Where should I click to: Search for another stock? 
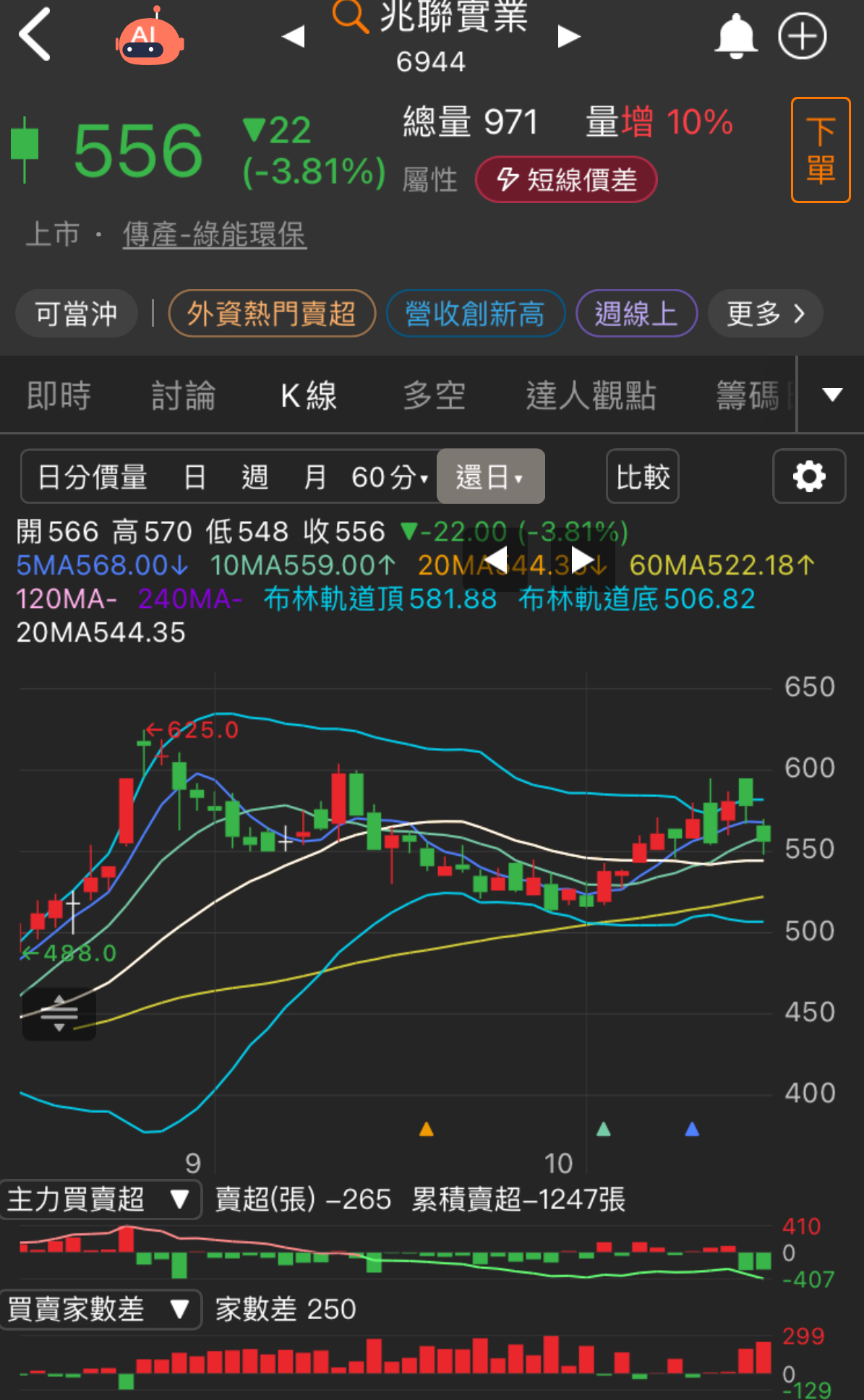click(351, 16)
